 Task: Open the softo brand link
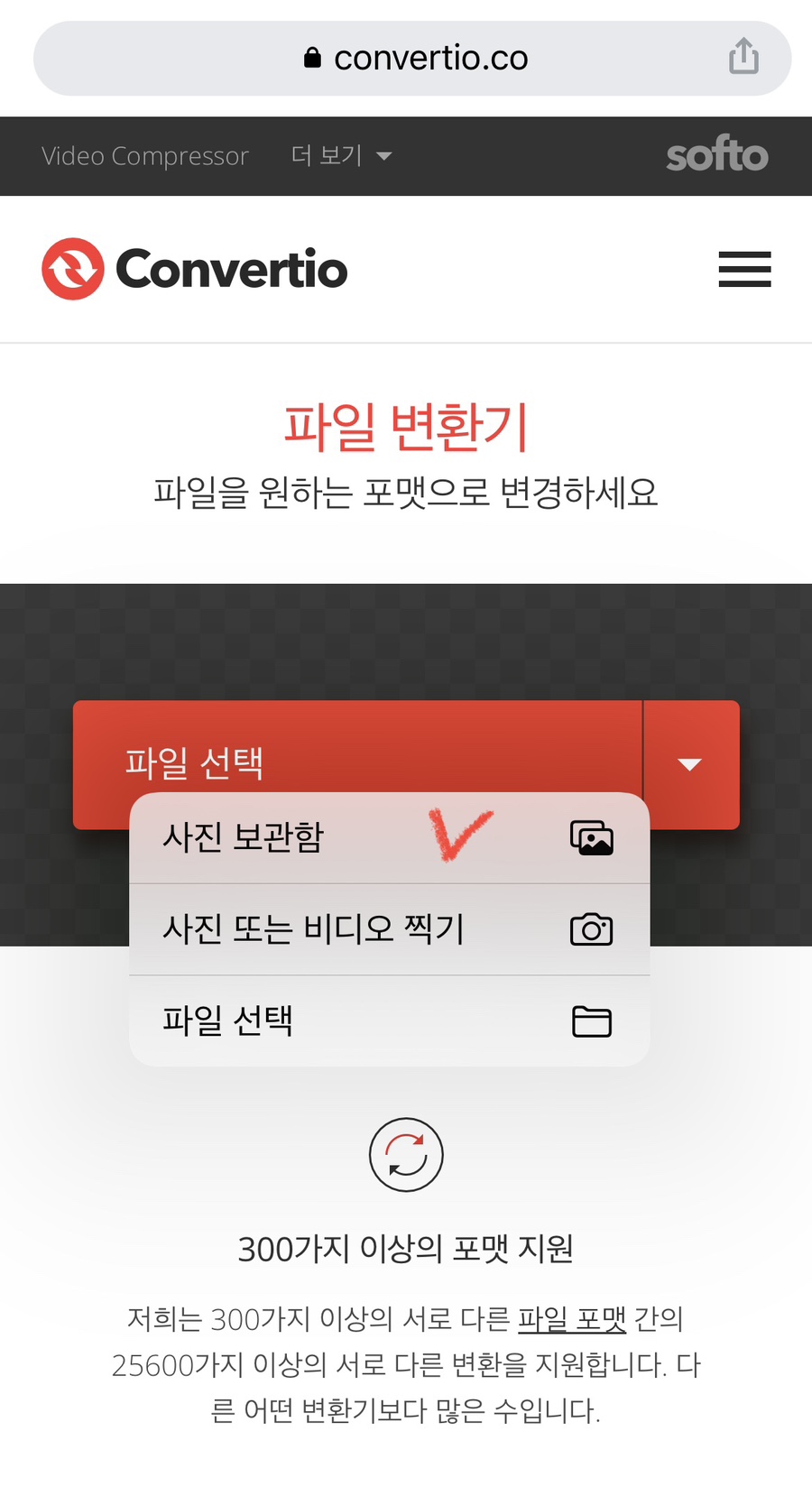coord(717,154)
